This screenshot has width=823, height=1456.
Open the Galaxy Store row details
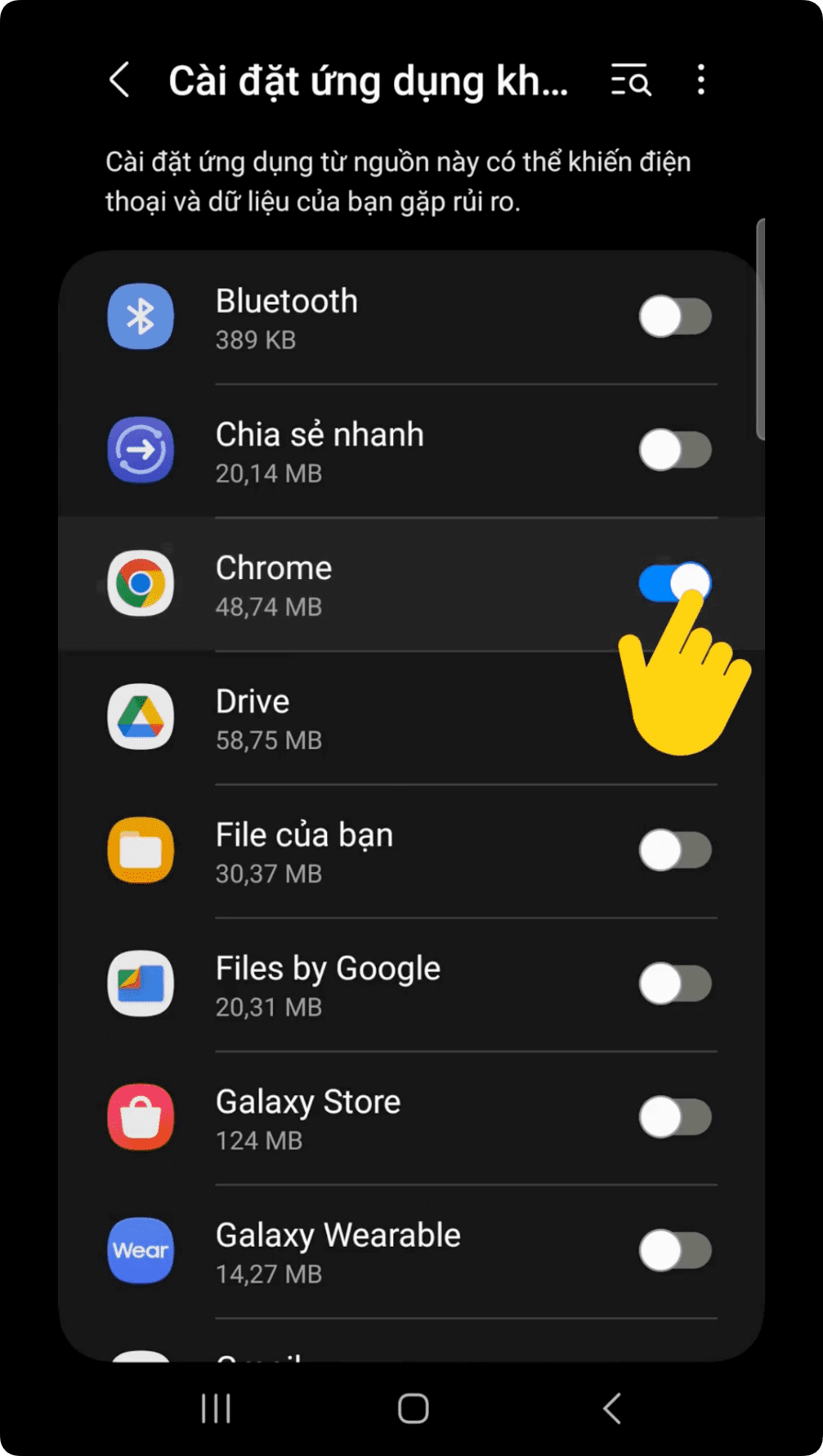tap(367, 1117)
